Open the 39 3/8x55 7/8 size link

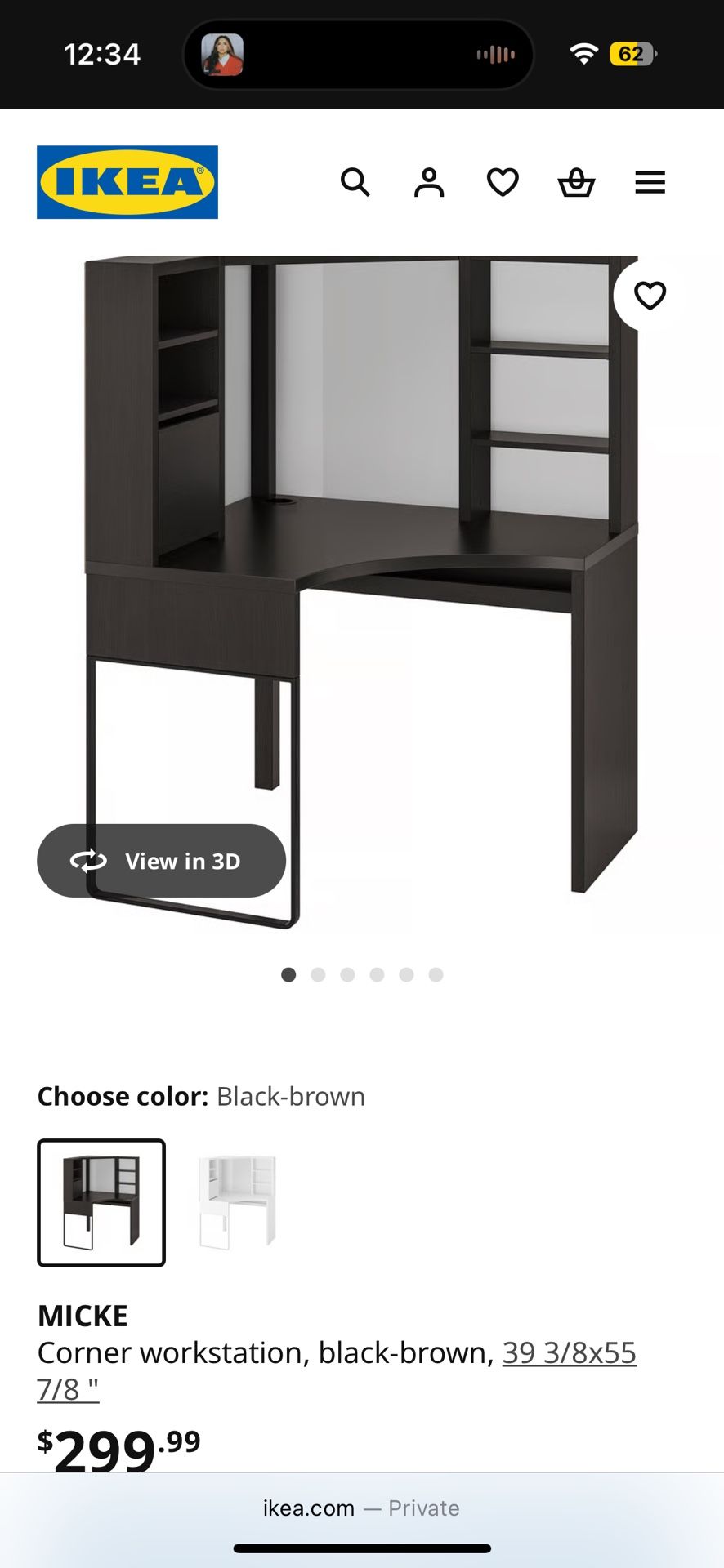click(569, 1353)
